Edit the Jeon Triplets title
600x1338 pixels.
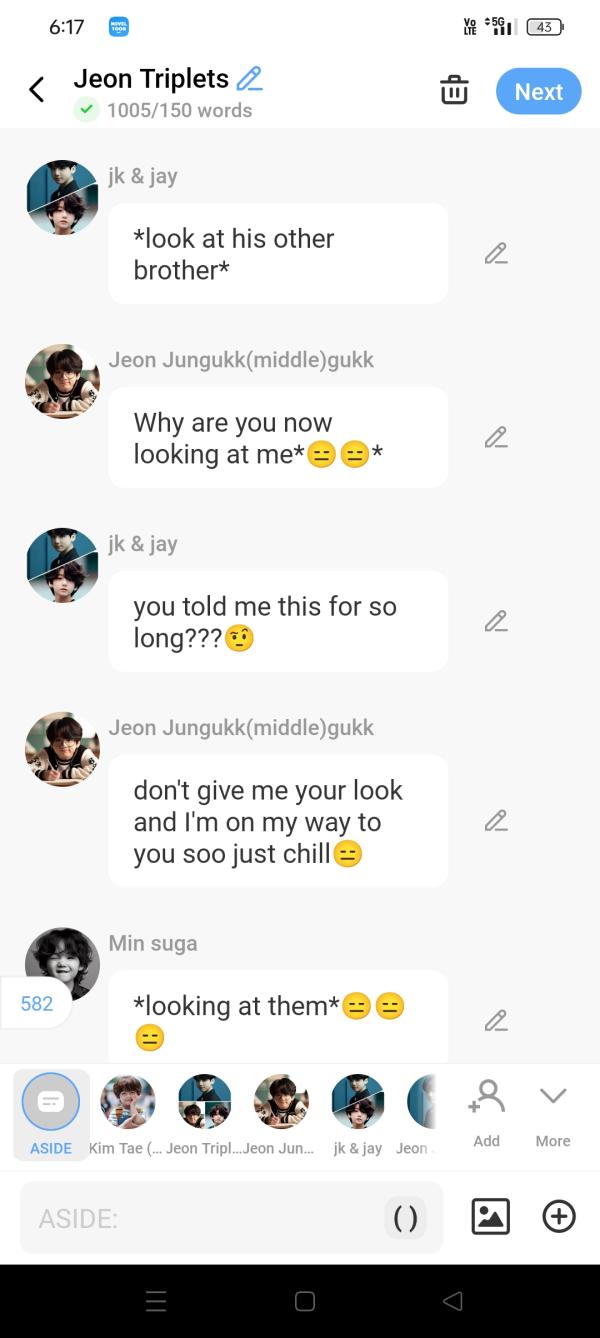(x=249, y=79)
